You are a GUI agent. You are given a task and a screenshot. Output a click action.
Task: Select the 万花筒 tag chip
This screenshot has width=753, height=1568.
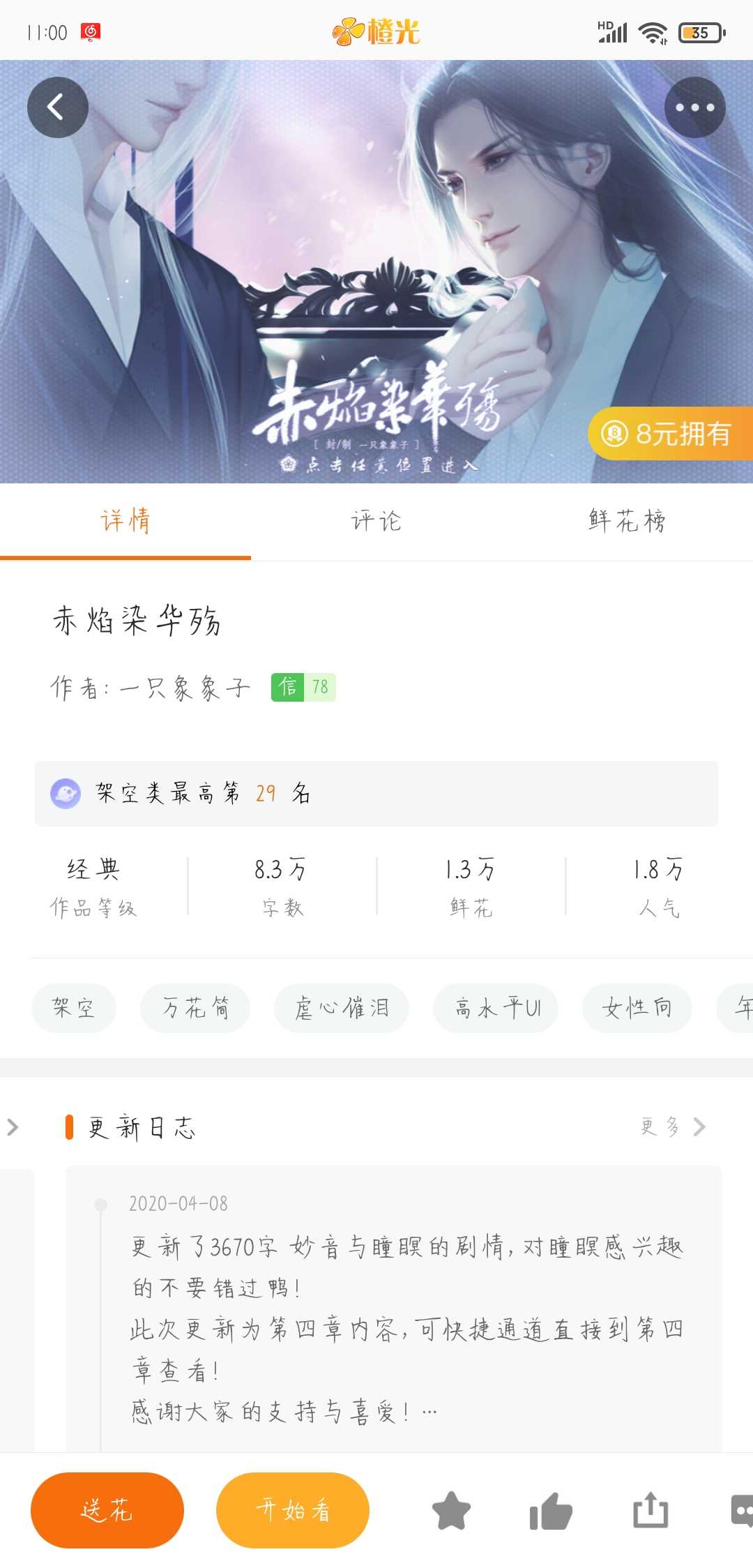[195, 1008]
